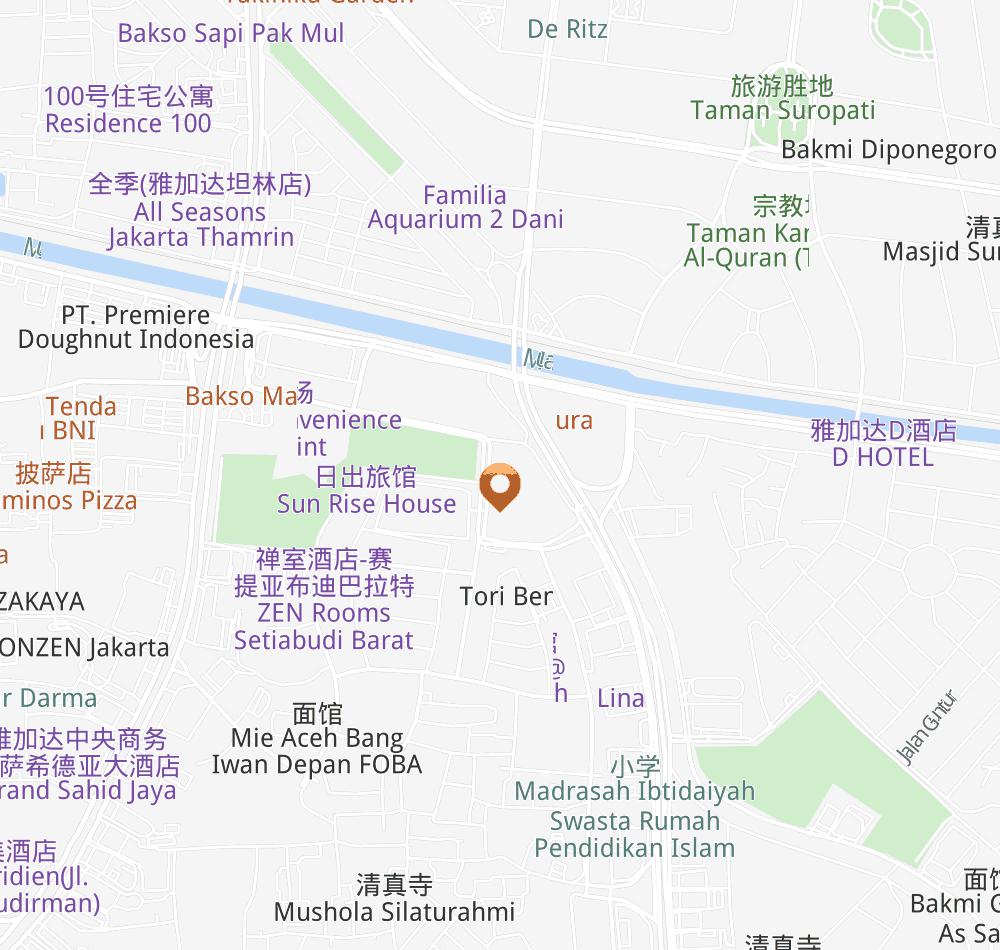Select Mie Aceh Bang Iwan Depan FOBA
This screenshot has width=1000, height=950.
(x=317, y=740)
